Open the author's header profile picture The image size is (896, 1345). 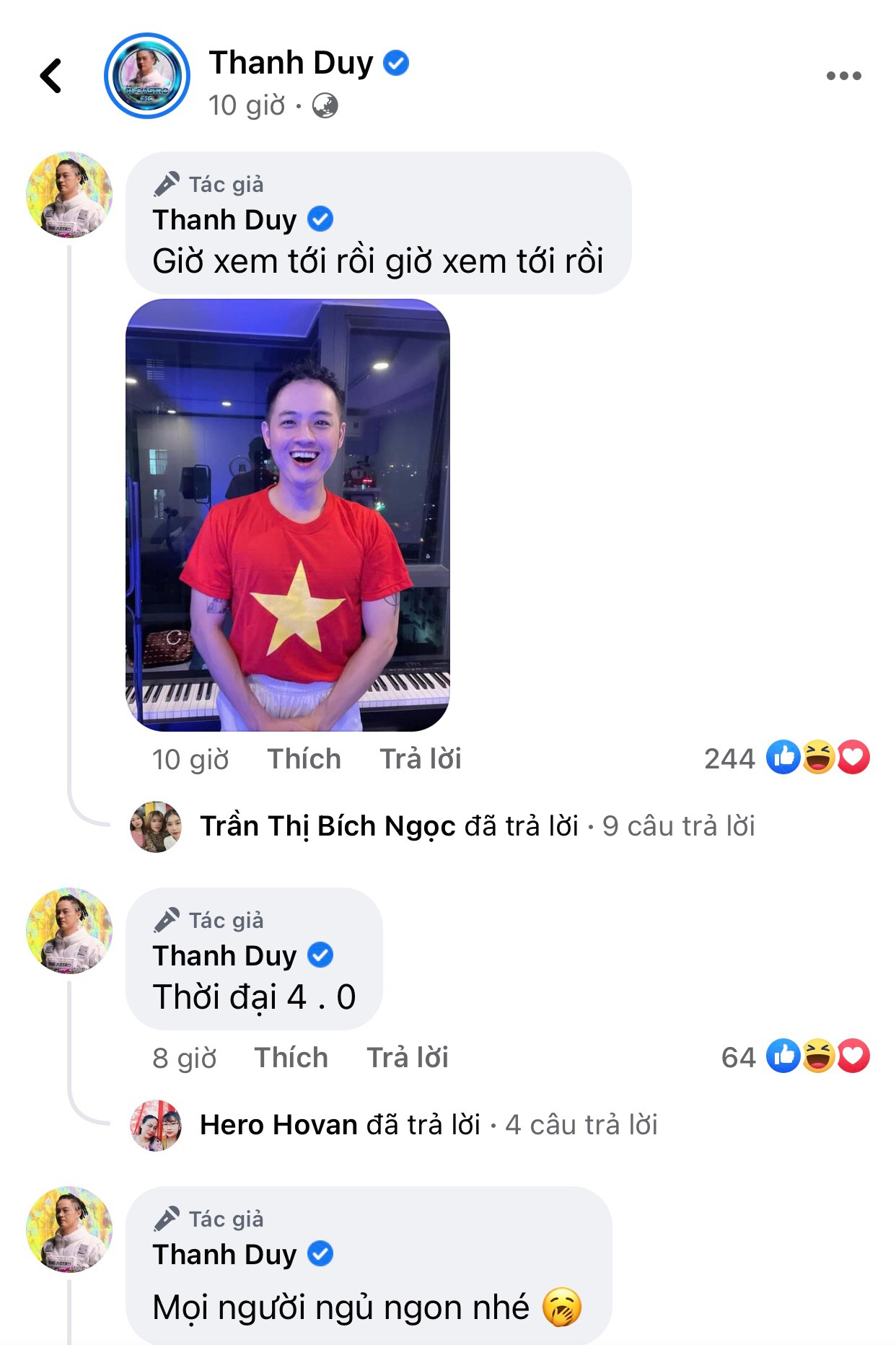tap(147, 76)
